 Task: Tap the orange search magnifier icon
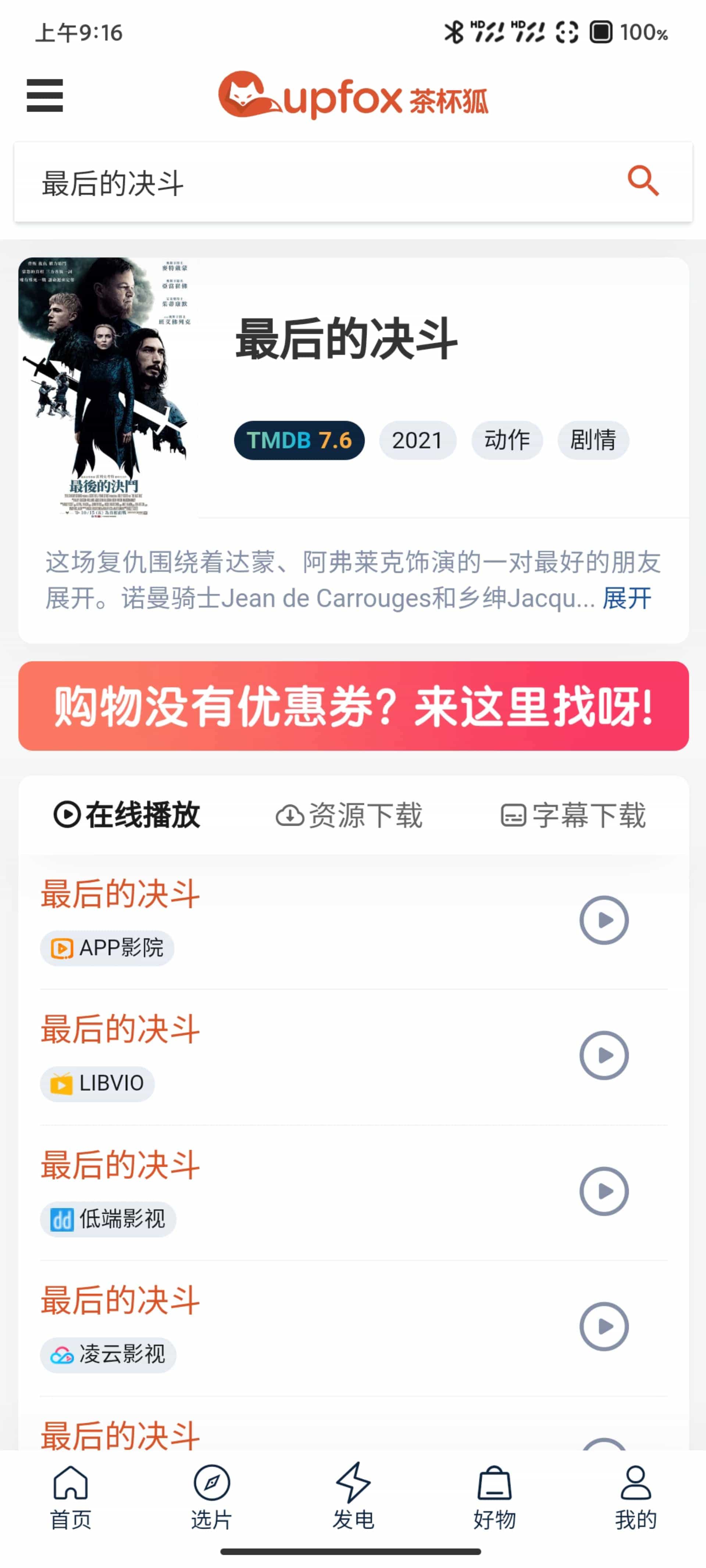click(643, 181)
